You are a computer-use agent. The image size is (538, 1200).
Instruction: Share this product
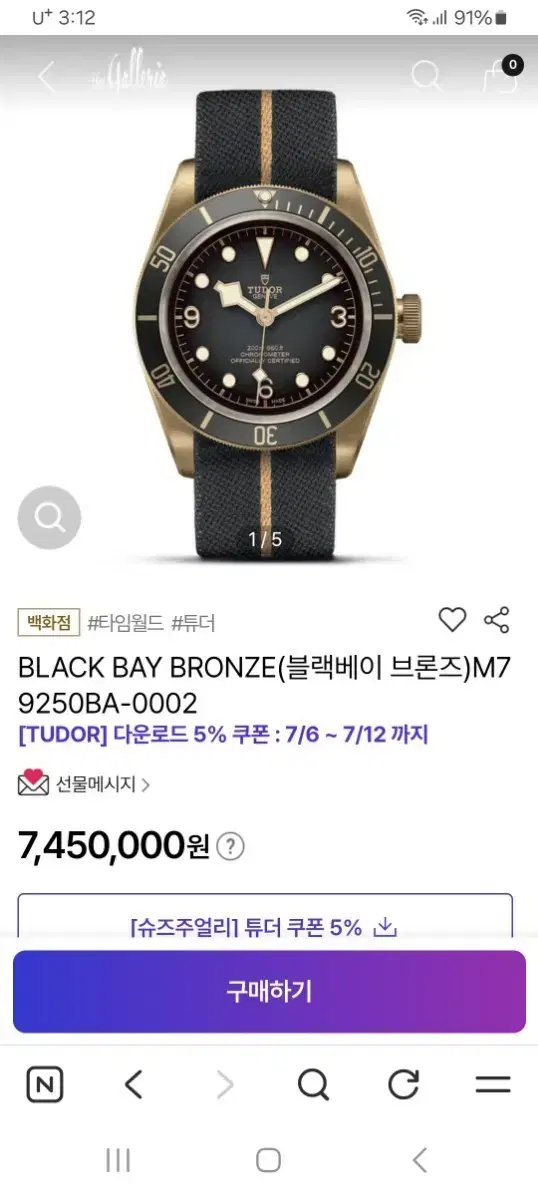coord(497,620)
